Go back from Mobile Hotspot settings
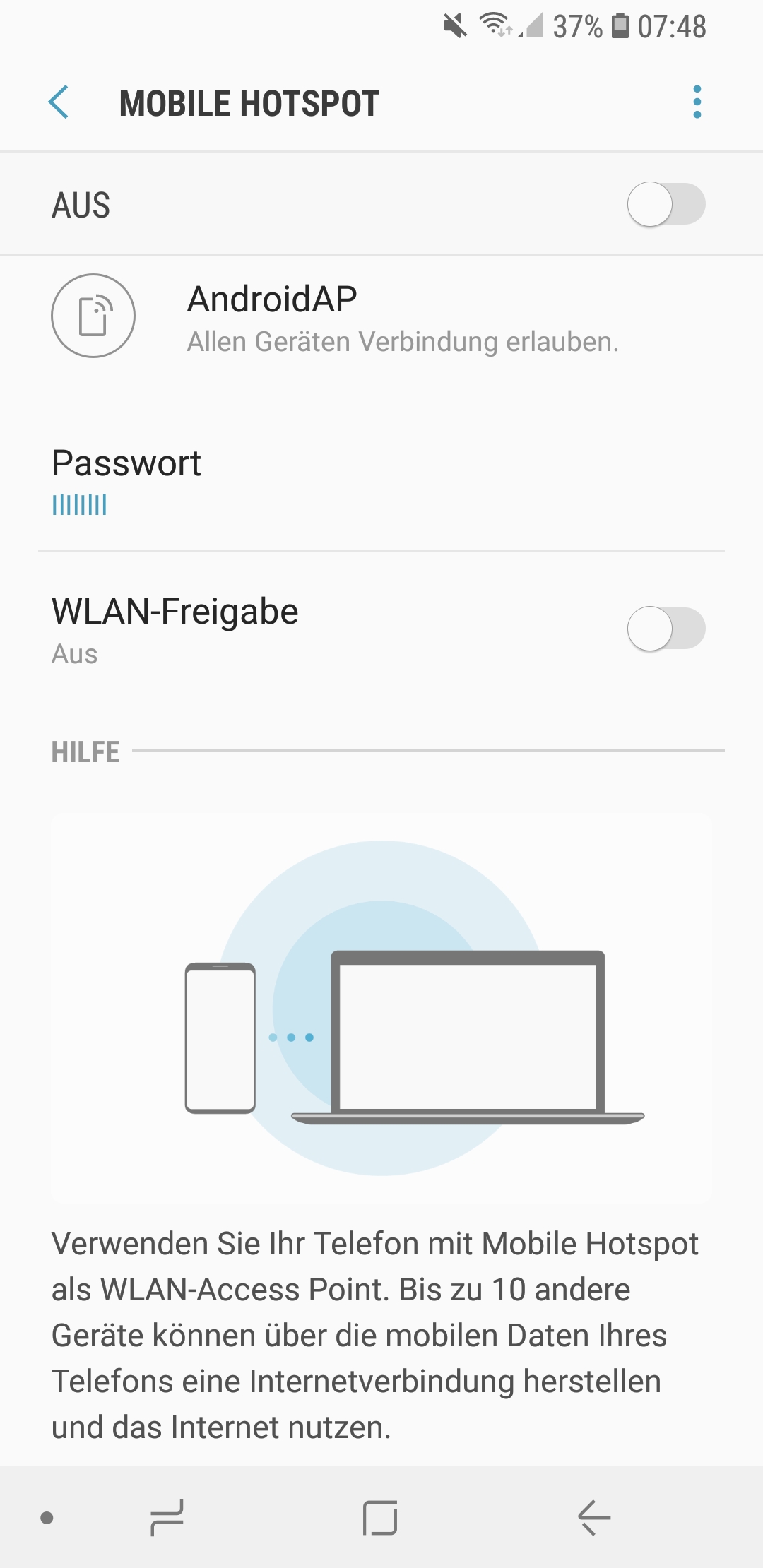 point(59,102)
